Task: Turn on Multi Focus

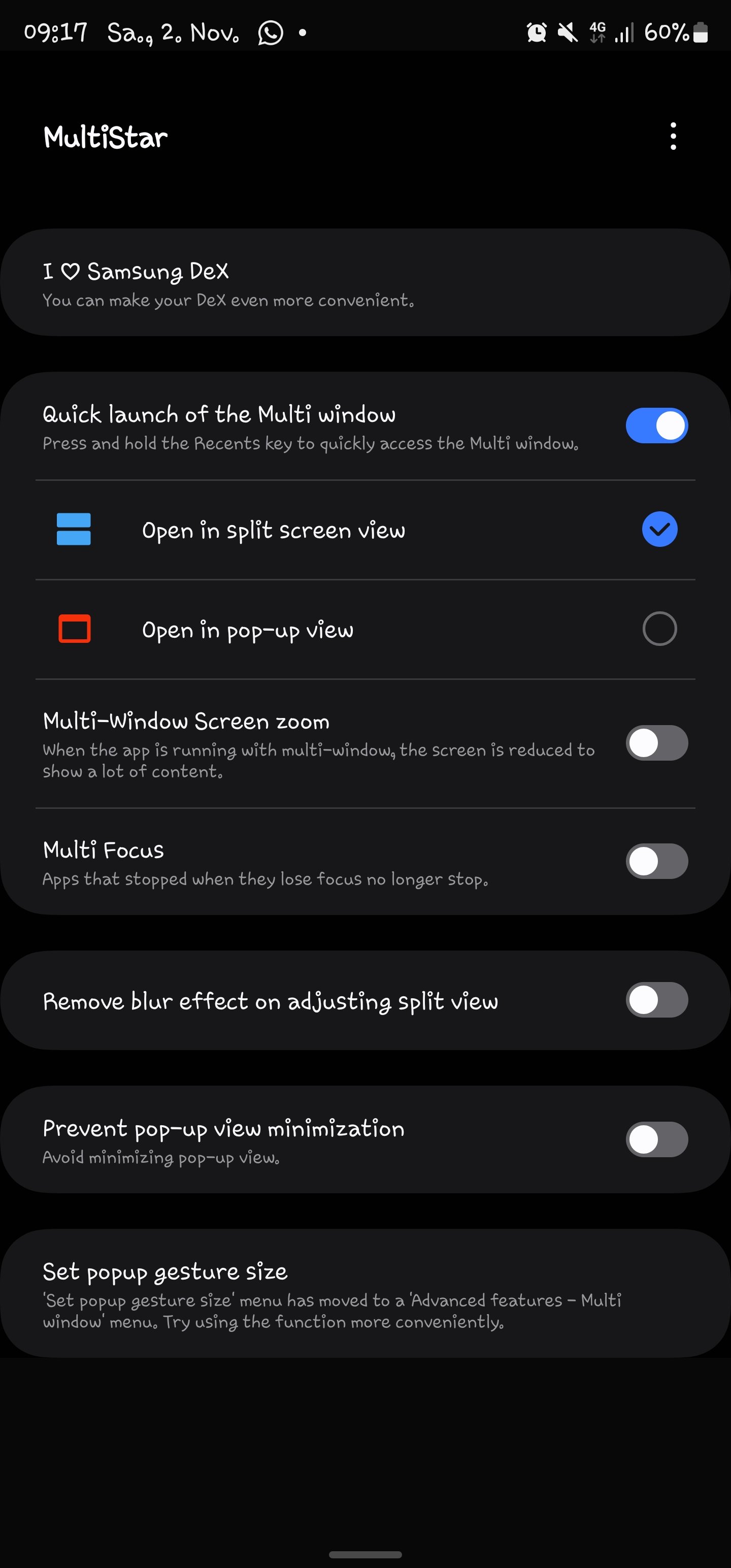Action: (656, 861)
